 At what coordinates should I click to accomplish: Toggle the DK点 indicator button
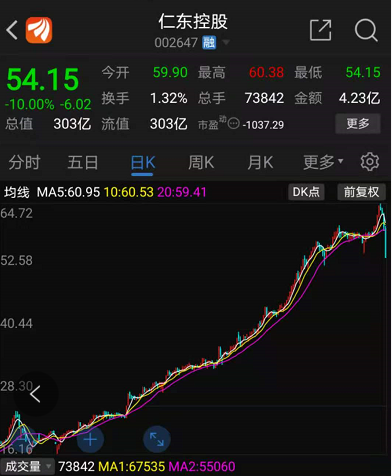tap(306, 192)
